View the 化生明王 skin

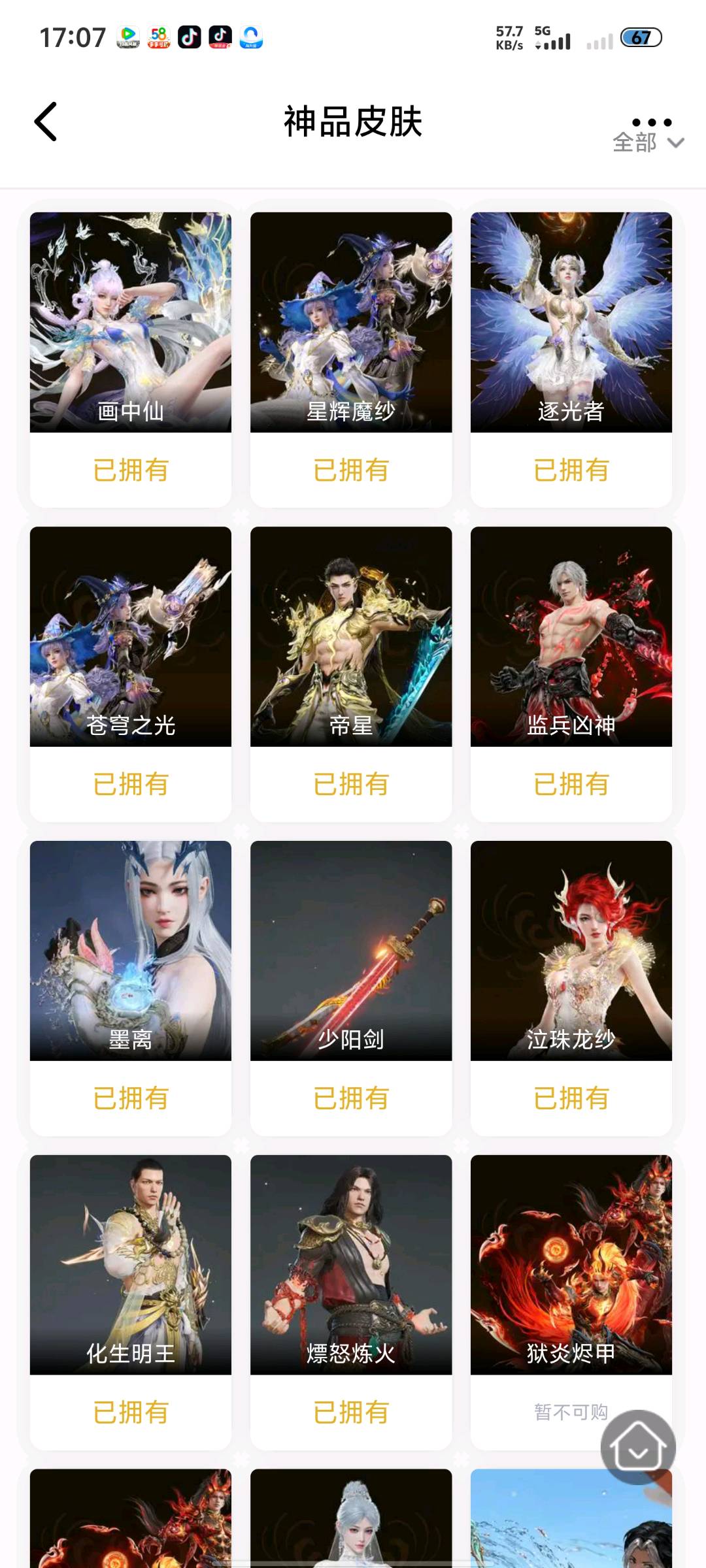point(131,1264)
